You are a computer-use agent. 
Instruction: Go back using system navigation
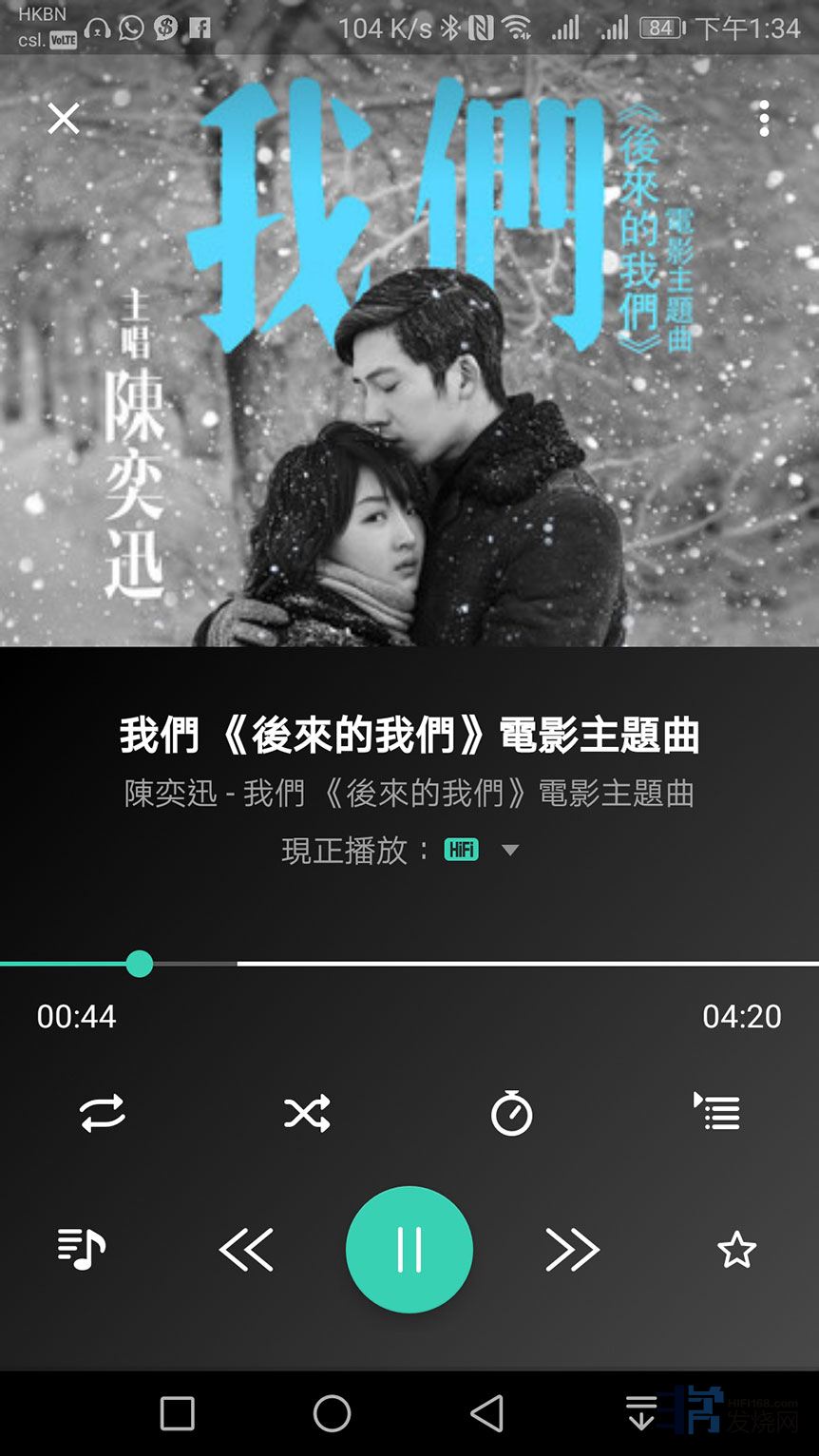[487, 1413]
